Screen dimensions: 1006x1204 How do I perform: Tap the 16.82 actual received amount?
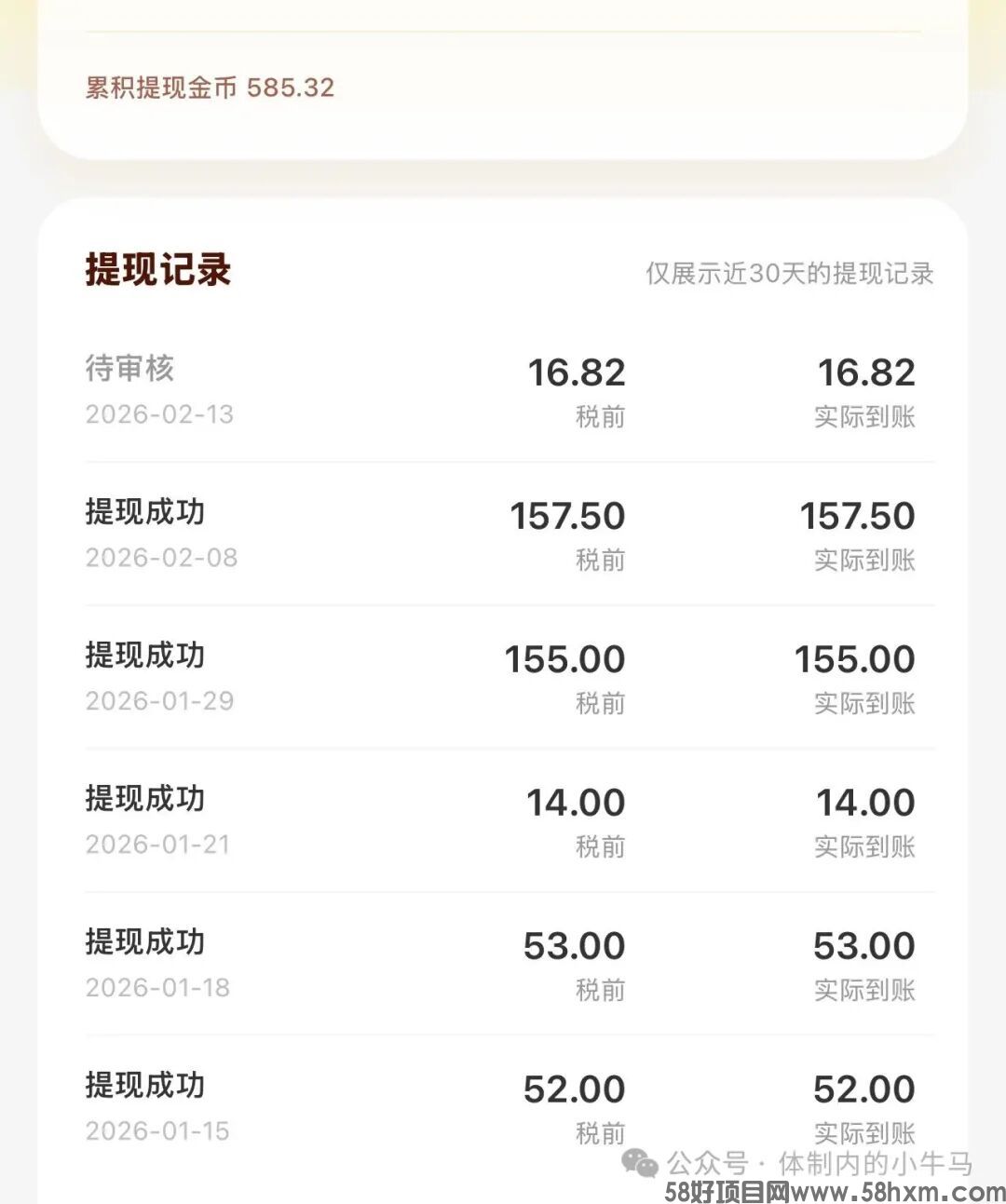pyautogui.click(x=868, y=372)
